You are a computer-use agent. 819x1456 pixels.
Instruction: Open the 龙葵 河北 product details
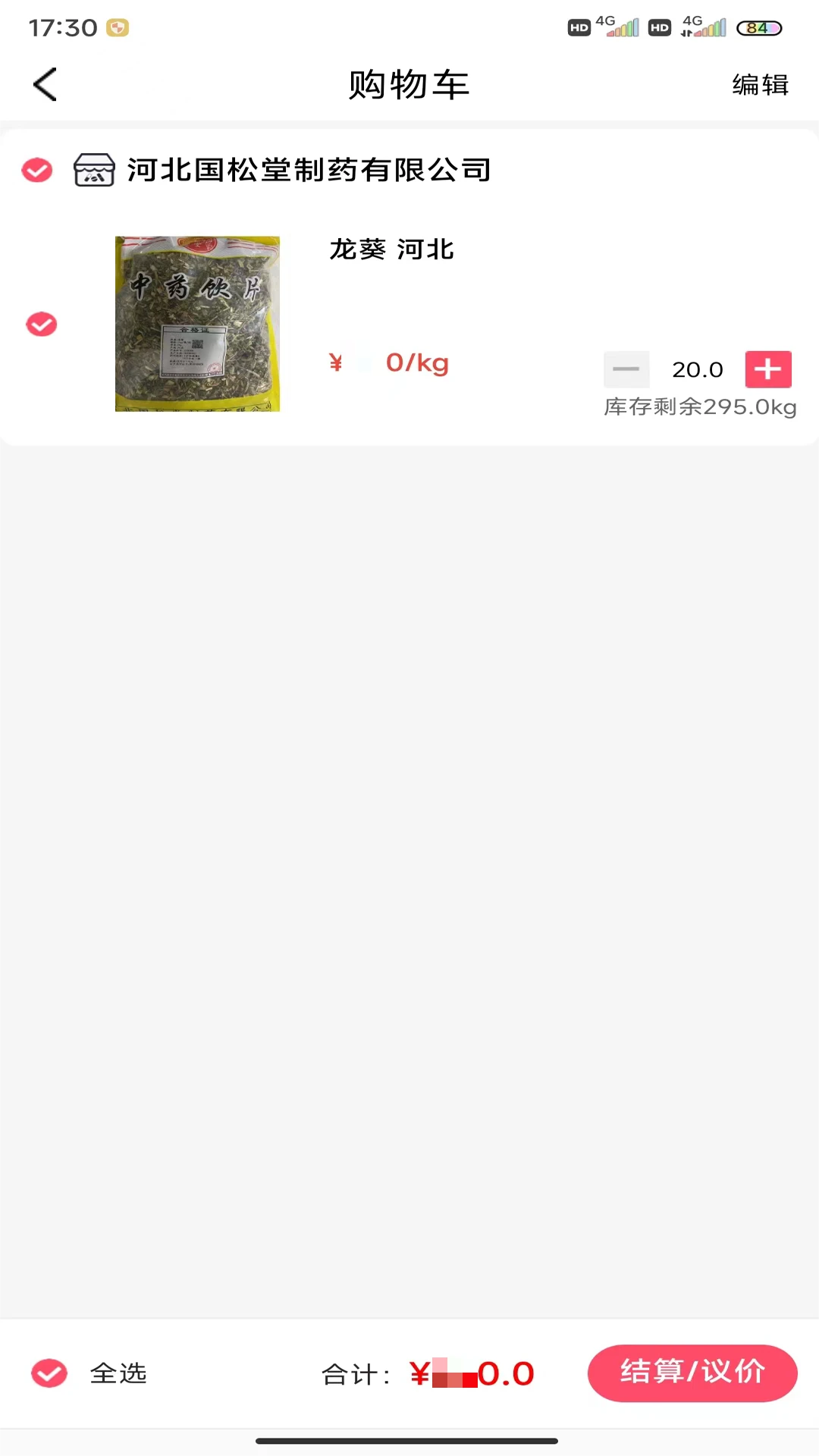(391, 249)
